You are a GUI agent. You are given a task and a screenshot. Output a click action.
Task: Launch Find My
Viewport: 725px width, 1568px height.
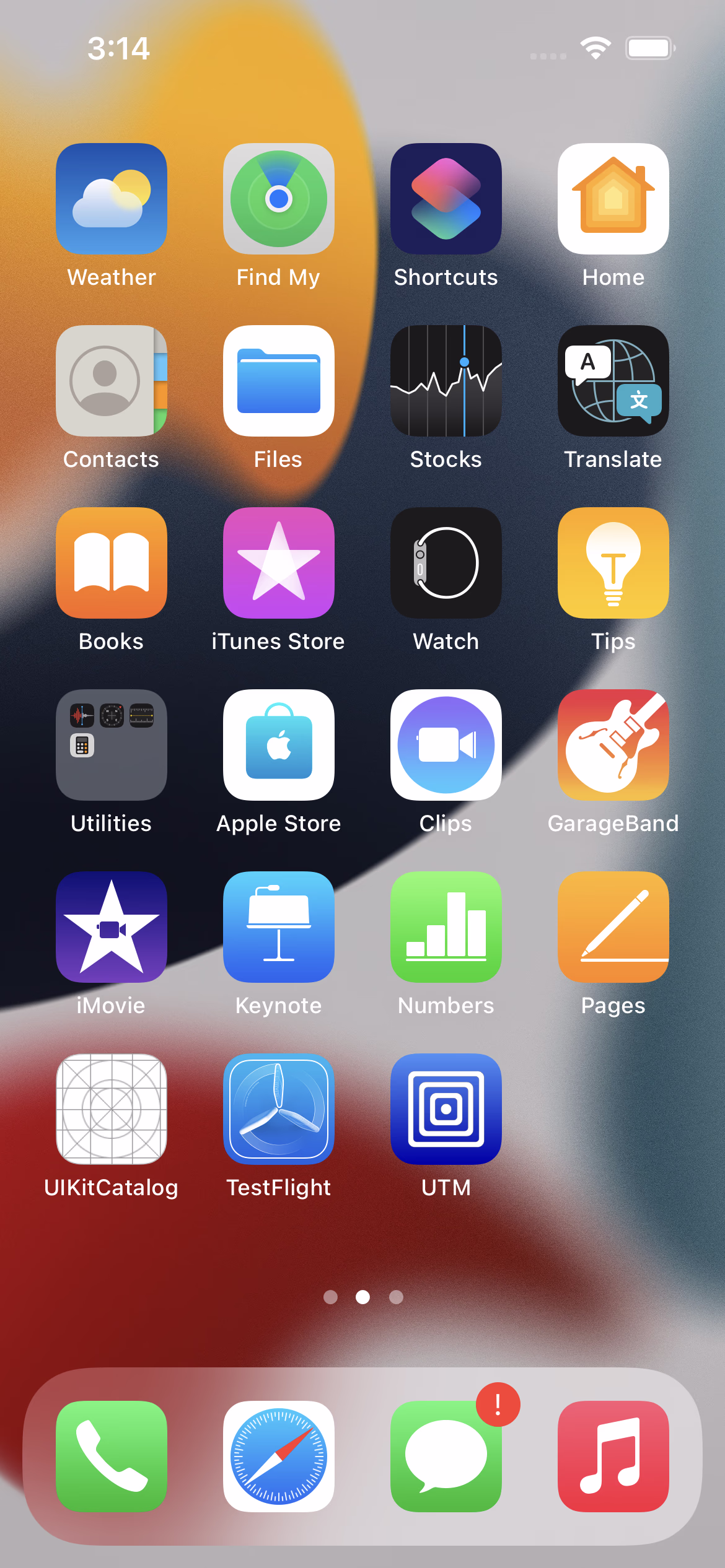[279, 199]
